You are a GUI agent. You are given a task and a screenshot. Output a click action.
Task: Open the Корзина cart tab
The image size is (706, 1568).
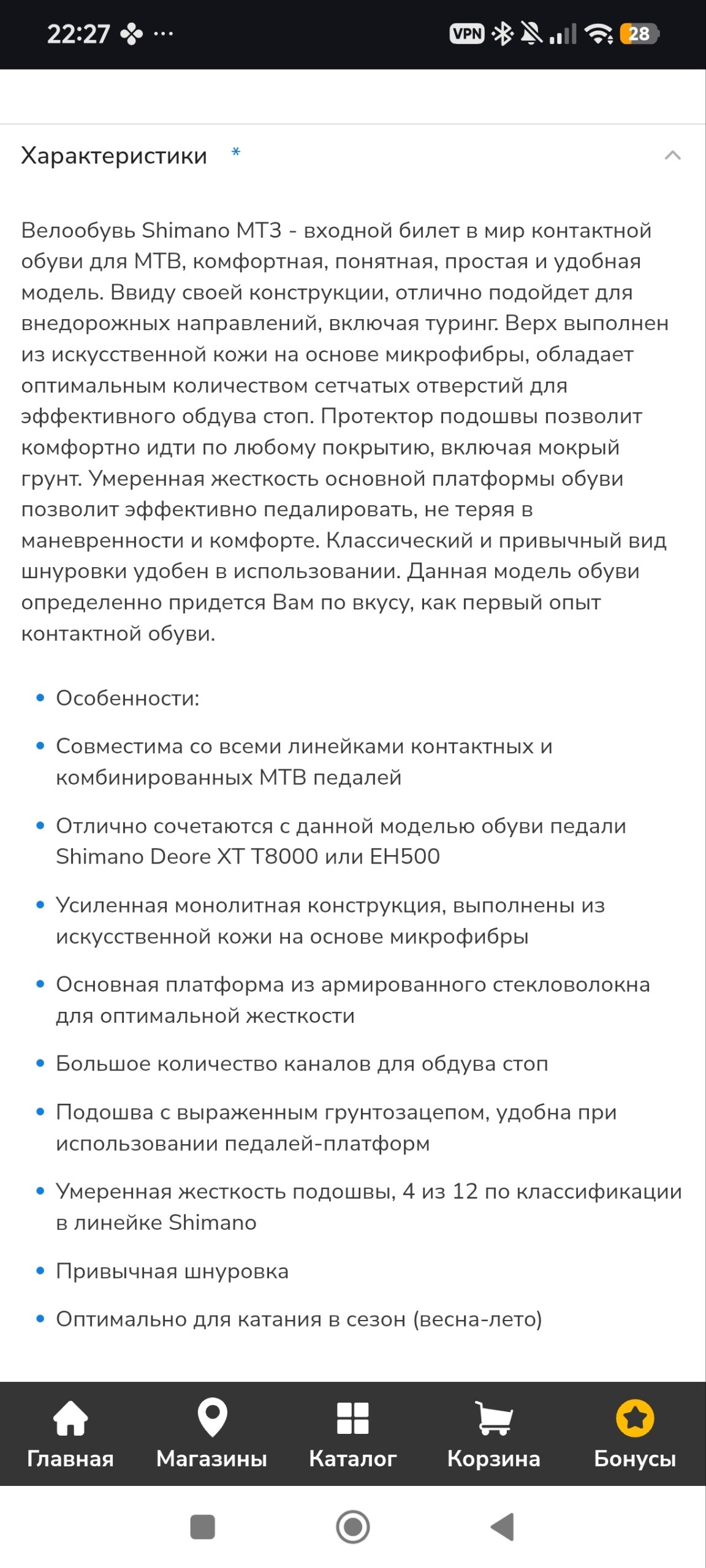pos(494,1434)
